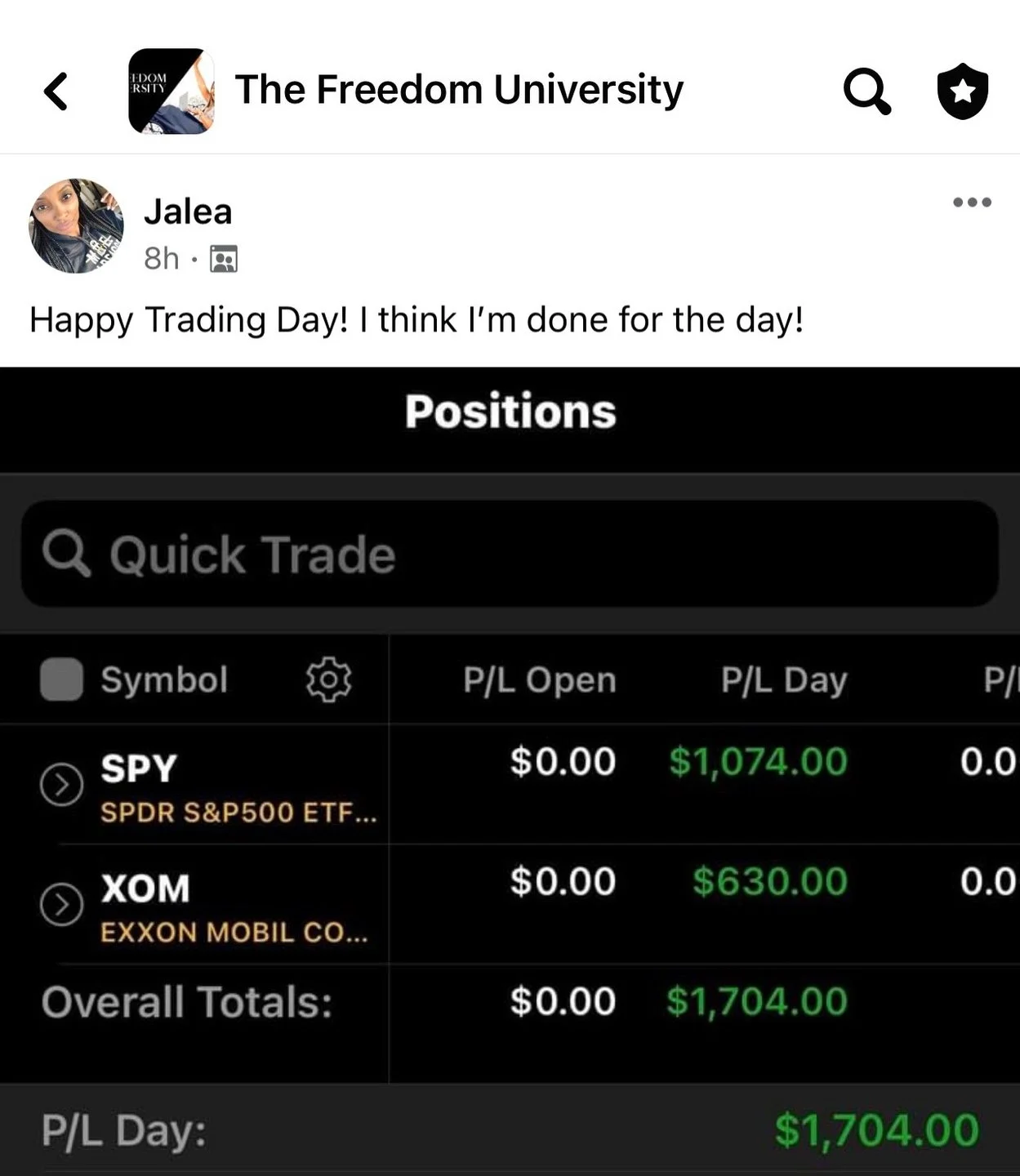Open the overflow menu on Jalea's post
Screen dimensions: 1020x1176
click(972, 202)
